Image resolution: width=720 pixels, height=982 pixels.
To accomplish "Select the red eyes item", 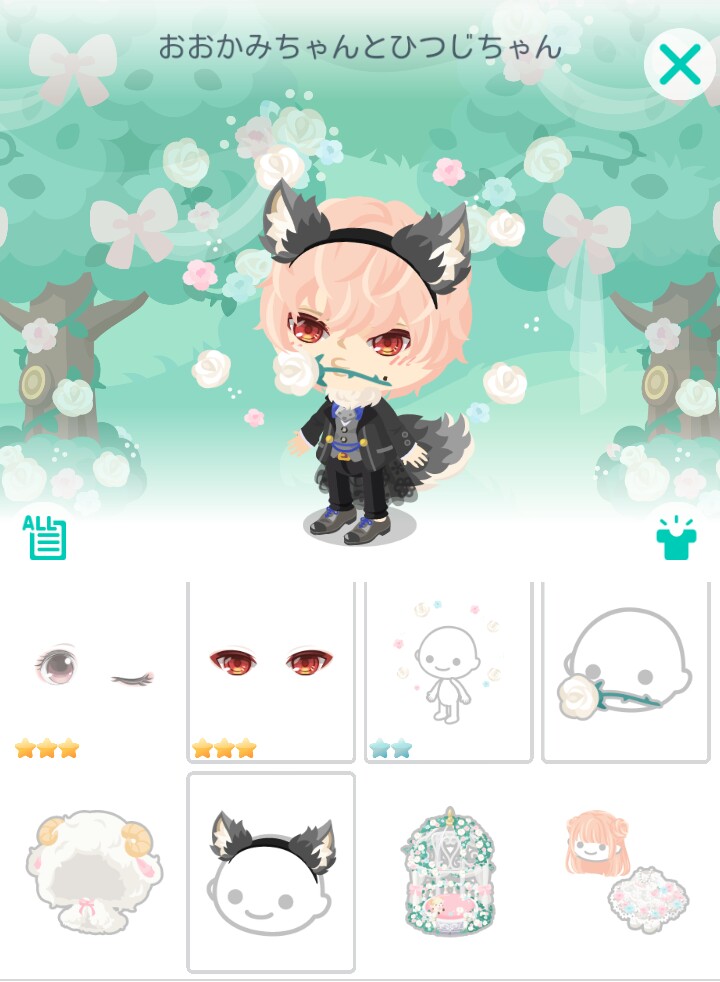I will [271, 672].
